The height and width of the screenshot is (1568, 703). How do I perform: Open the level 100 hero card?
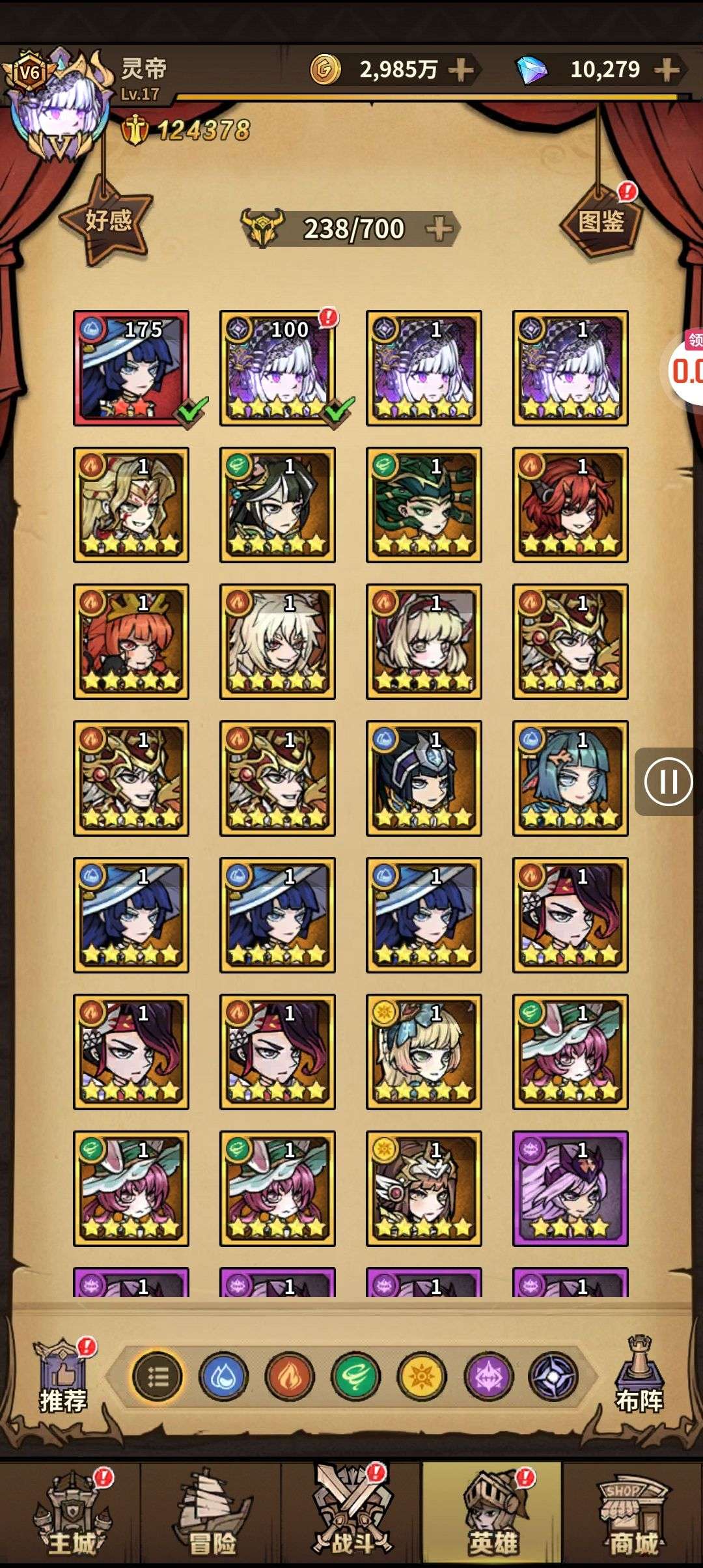(x=278, y=368)
